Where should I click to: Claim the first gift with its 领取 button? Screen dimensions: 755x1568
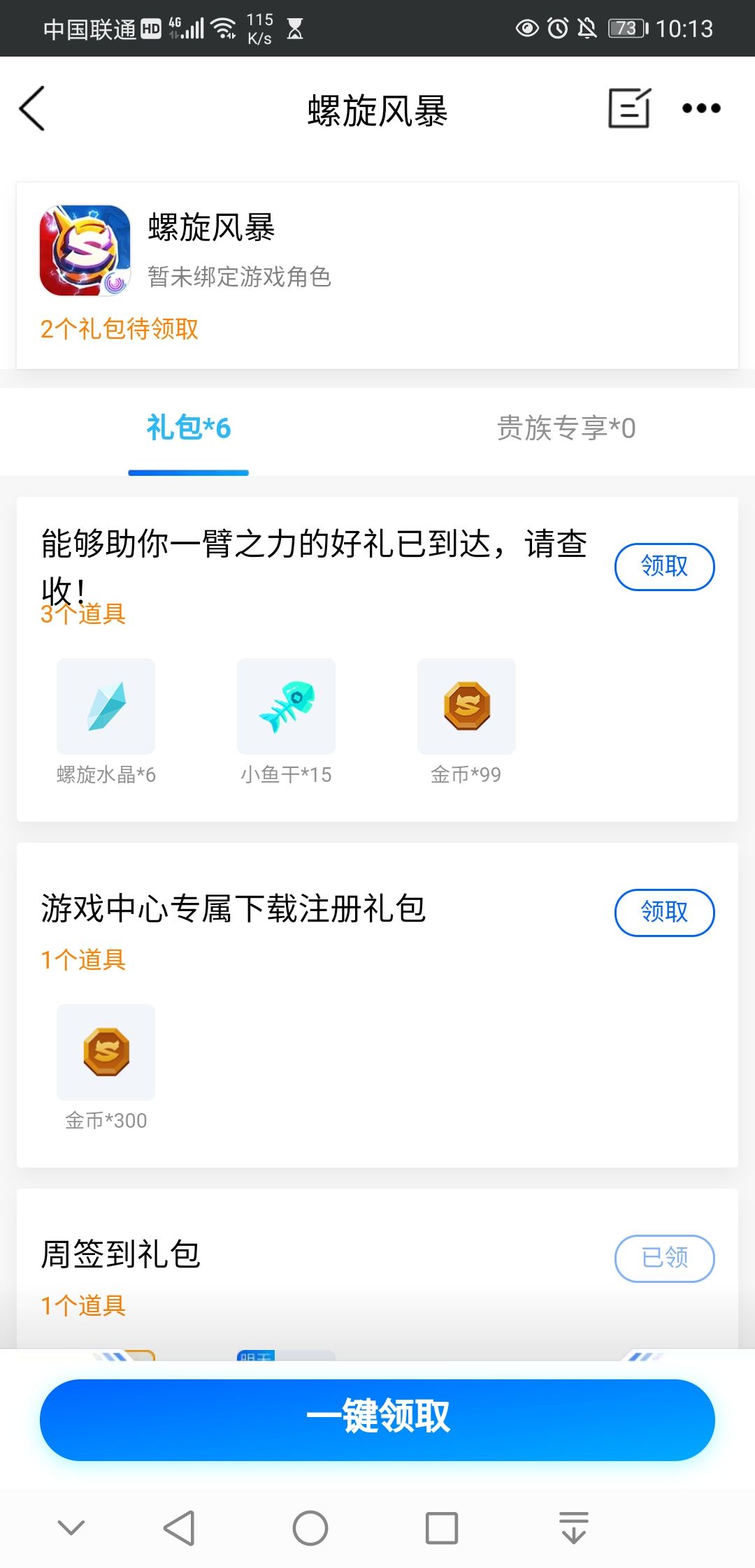pos(664,567)
